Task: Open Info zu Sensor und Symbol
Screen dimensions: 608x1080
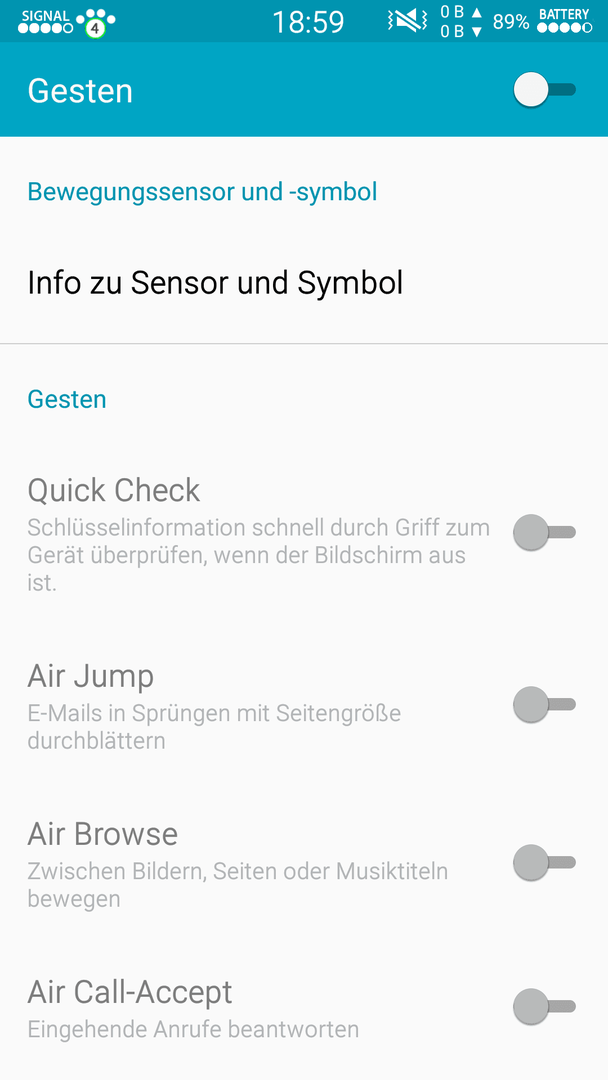Action: 304,282
